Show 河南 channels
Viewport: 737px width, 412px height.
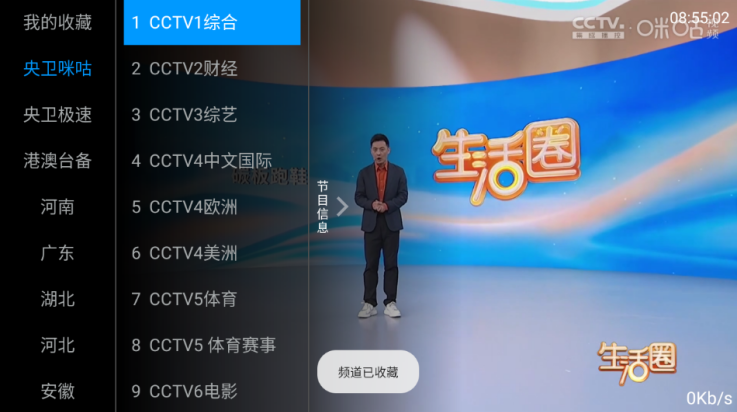point(57,207)
